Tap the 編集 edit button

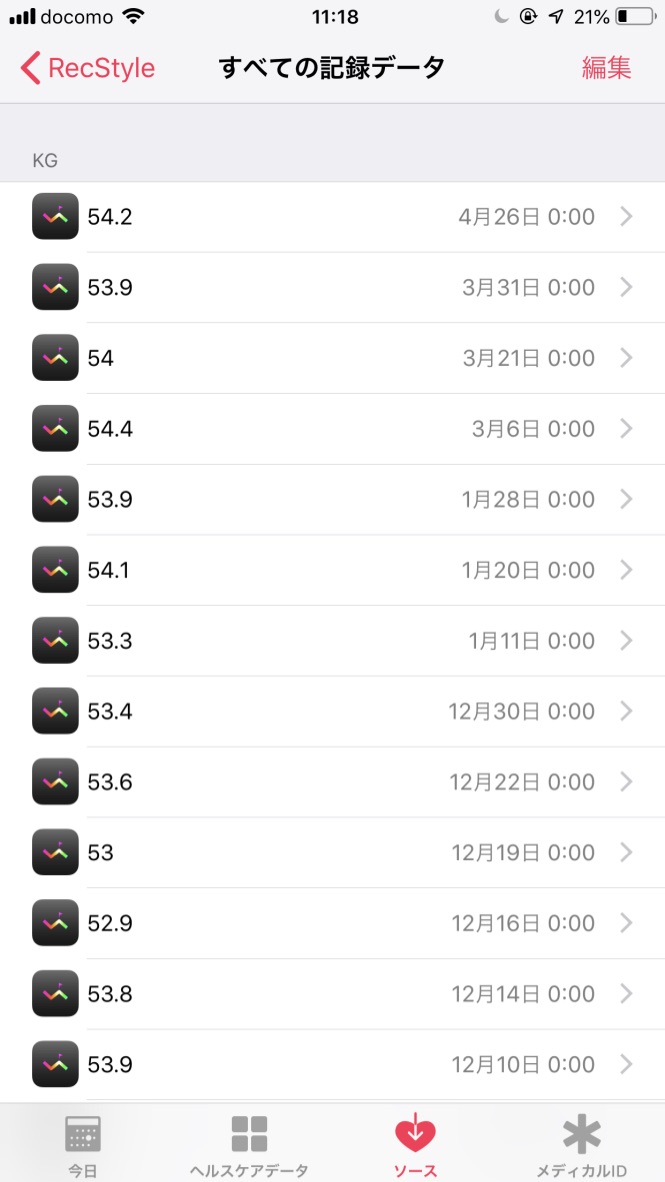click(x=606, y=68)
